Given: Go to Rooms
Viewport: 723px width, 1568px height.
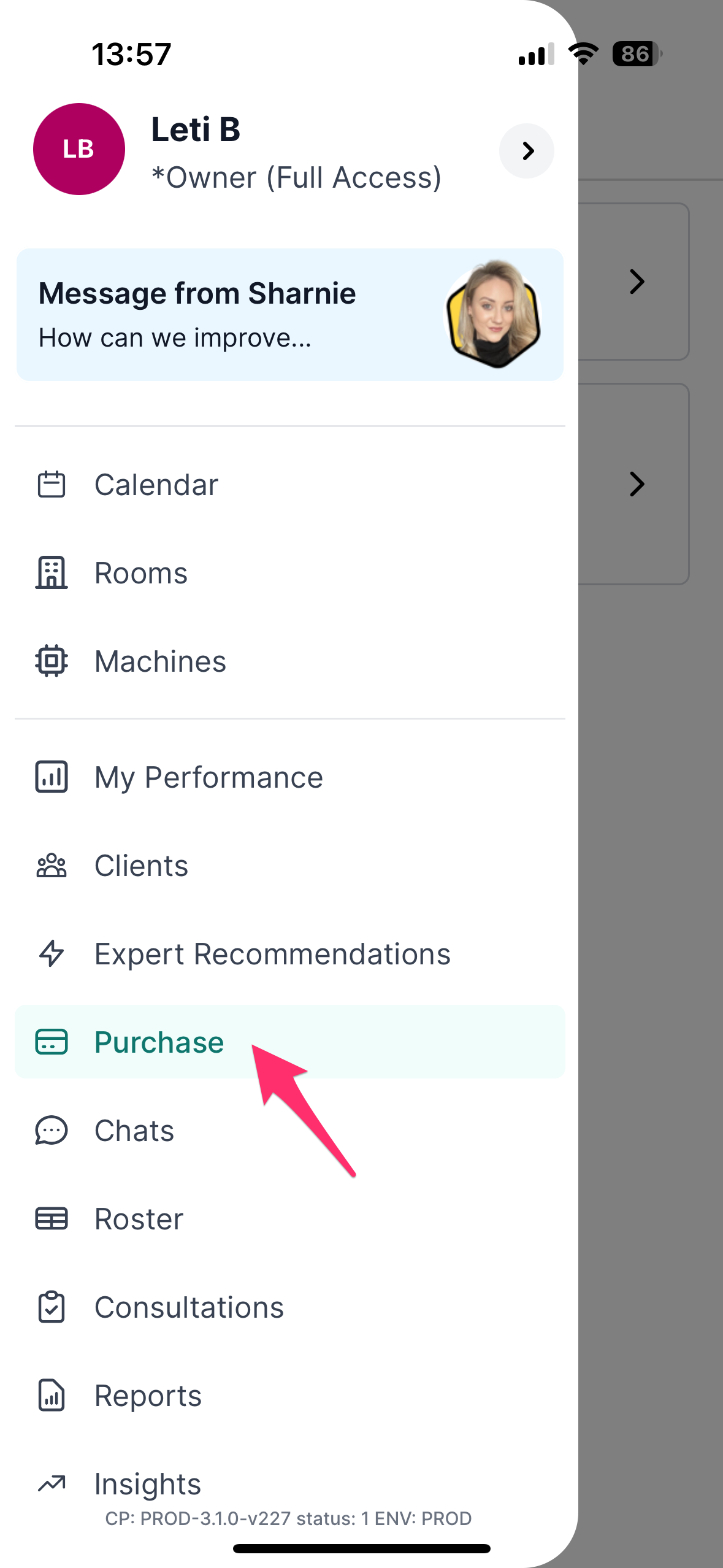Looking at the screenshot, I should (x=289, y=573).
